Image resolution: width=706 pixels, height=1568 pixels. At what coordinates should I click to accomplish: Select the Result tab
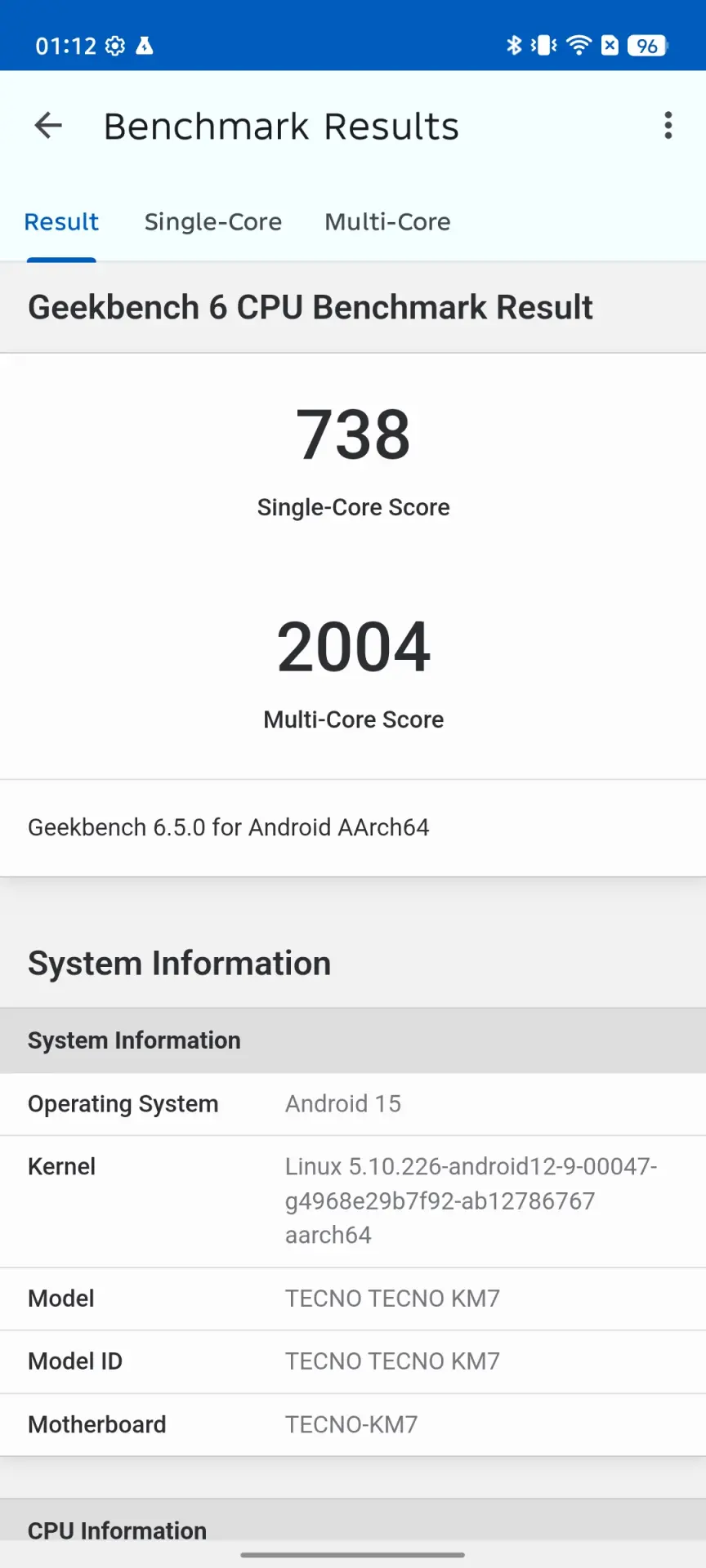(61, 221)
